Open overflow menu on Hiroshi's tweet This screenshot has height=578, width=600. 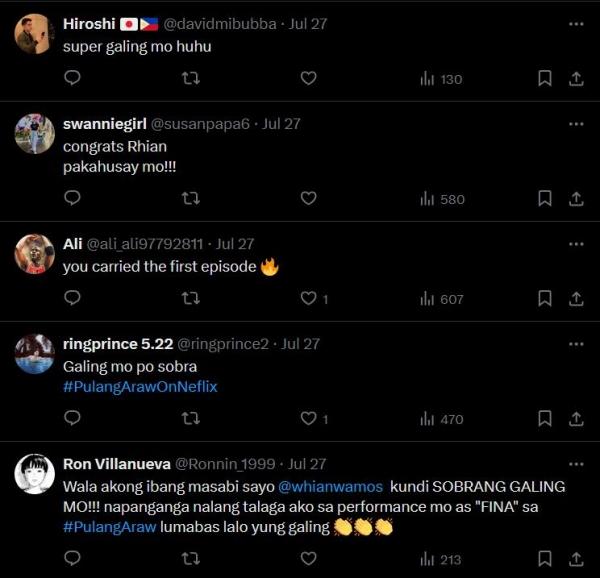tap(575, 23)
